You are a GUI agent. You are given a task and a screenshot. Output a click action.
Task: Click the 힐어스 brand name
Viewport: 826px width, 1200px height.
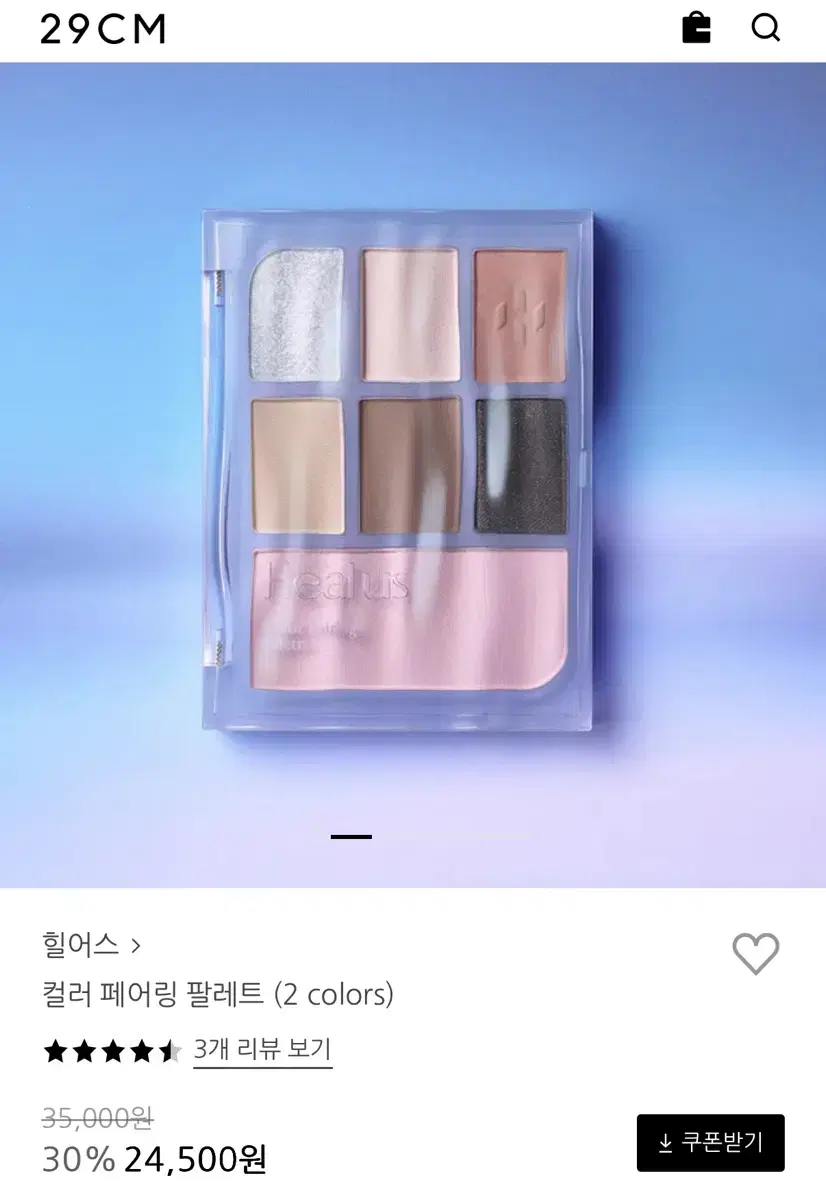80,942
